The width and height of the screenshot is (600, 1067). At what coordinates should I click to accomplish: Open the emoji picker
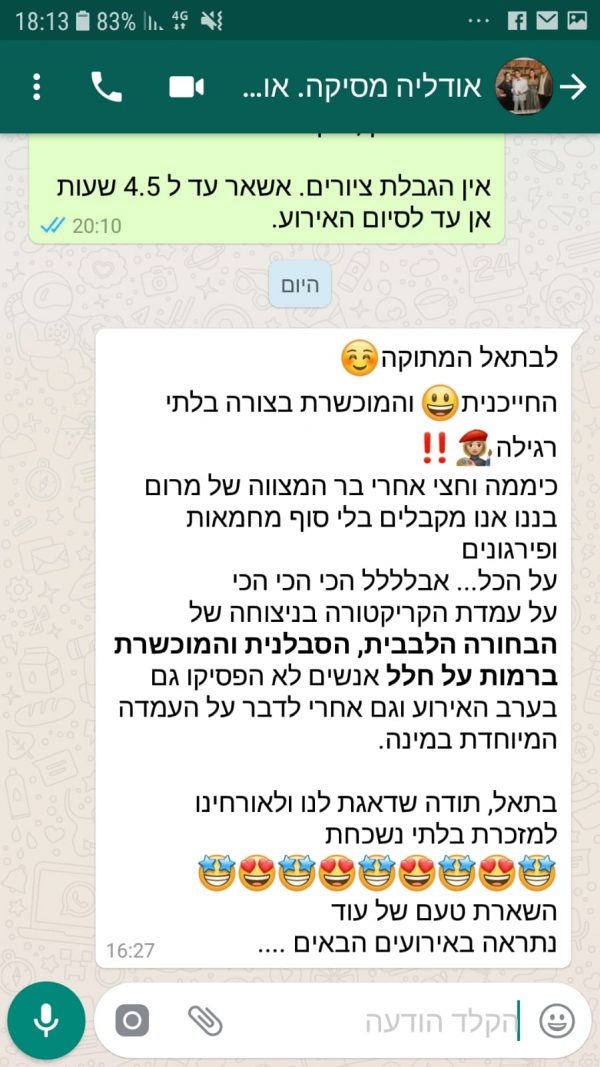(x=557, y=1021)
